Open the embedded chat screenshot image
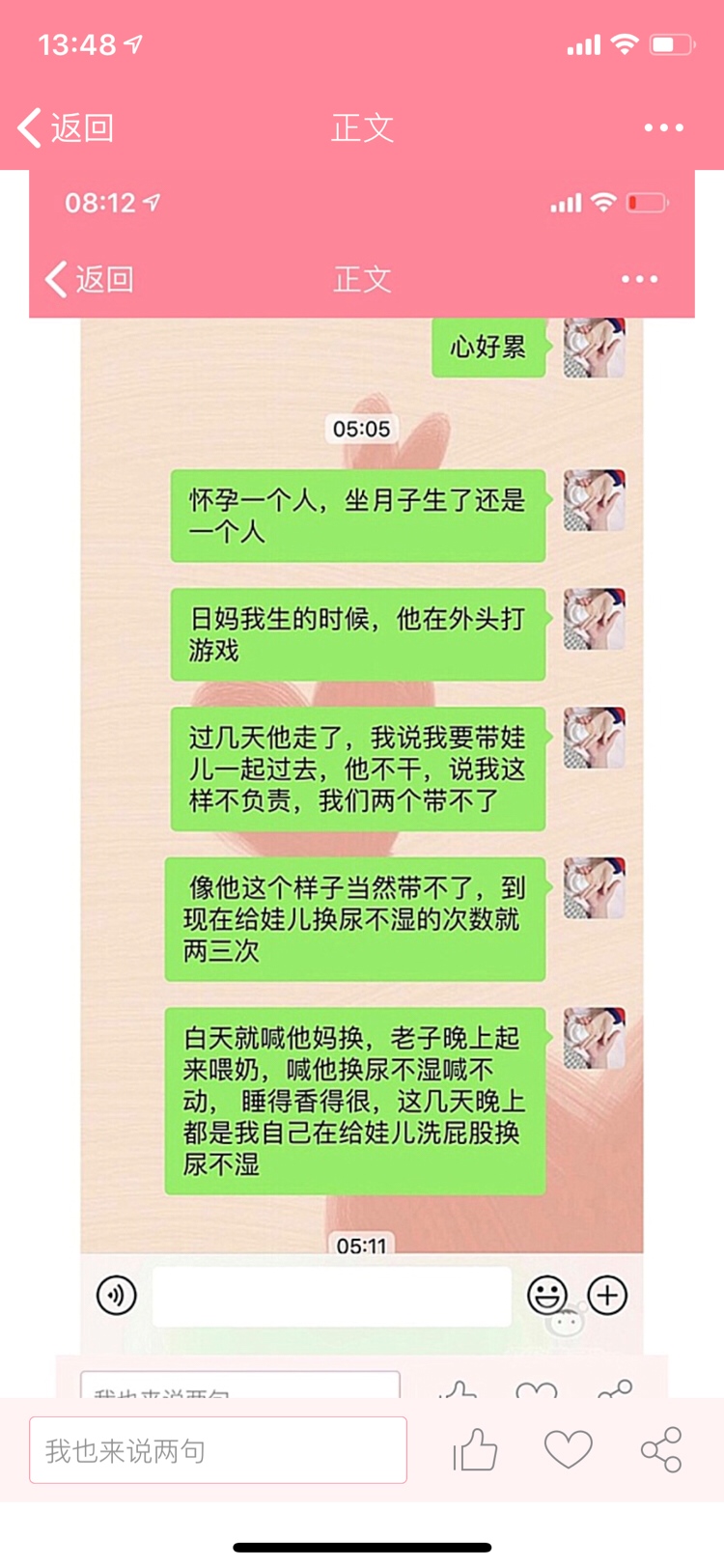Screen dimensions: 724x1568 362,772
